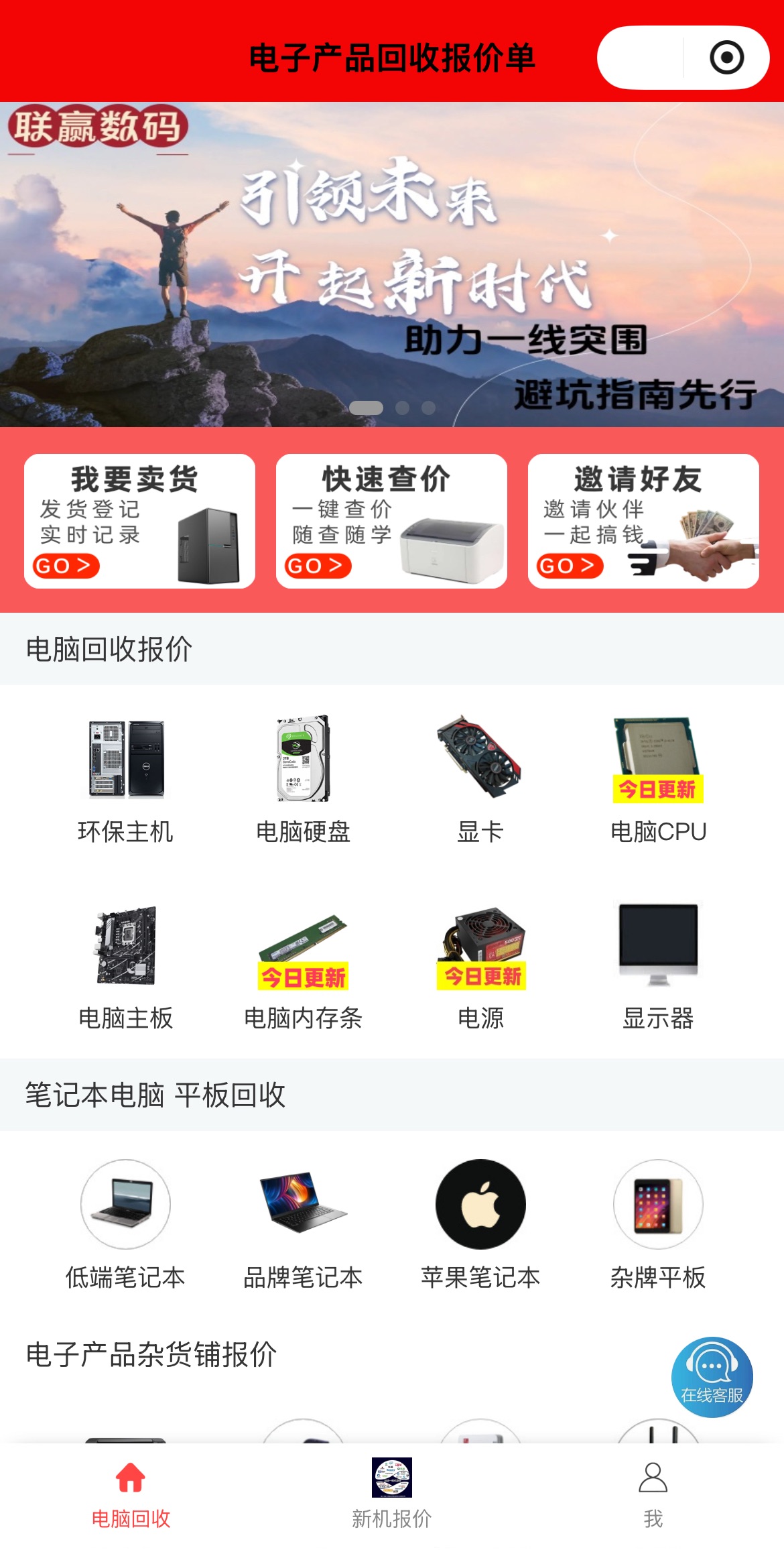Contact 在线客服 support

(x=712, y=1377)
